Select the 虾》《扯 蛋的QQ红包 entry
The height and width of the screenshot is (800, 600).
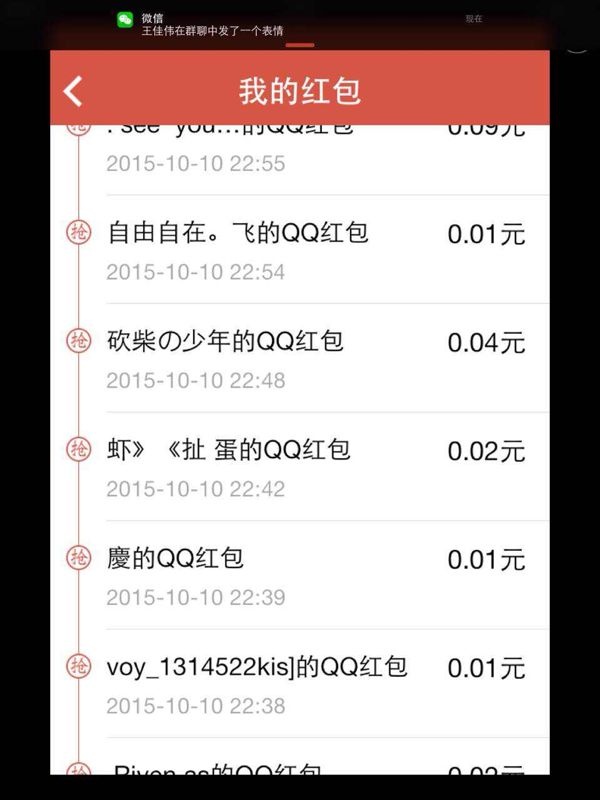[315, 467]
